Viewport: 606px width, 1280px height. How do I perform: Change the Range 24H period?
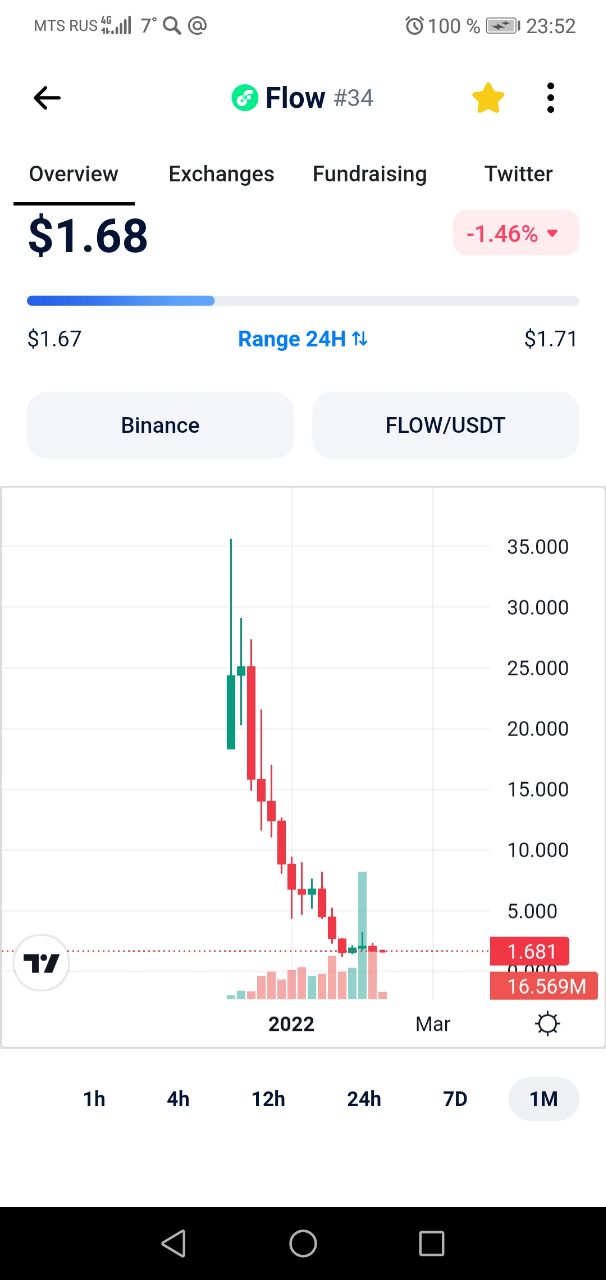pyautogui.click(x=303, y=339)
